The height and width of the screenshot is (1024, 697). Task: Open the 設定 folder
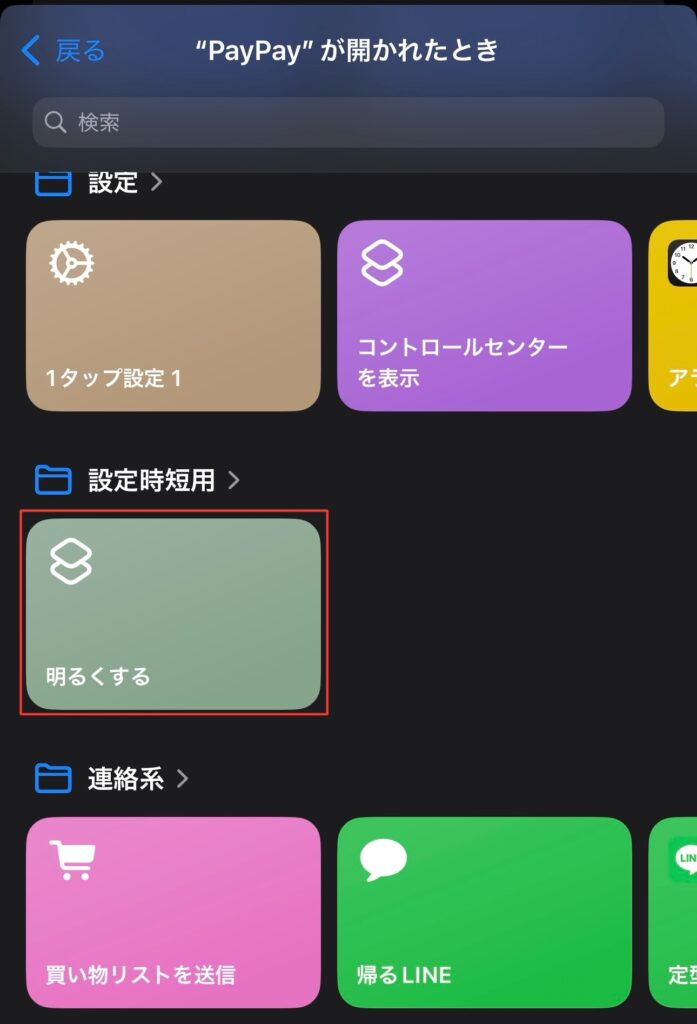(x=112, y=183)
